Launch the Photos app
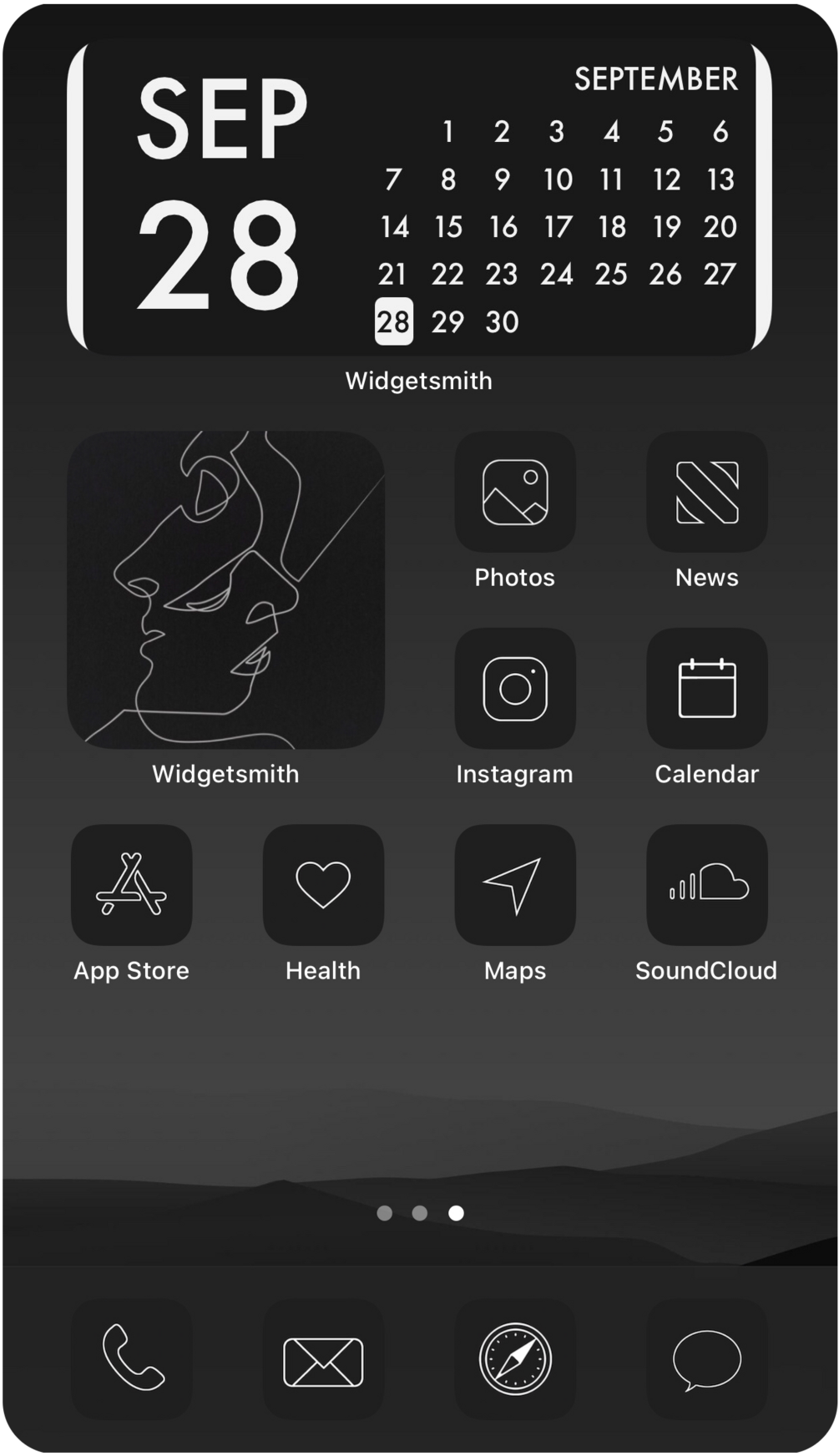This screenshot has width=839, height=1456. (515, 492)
